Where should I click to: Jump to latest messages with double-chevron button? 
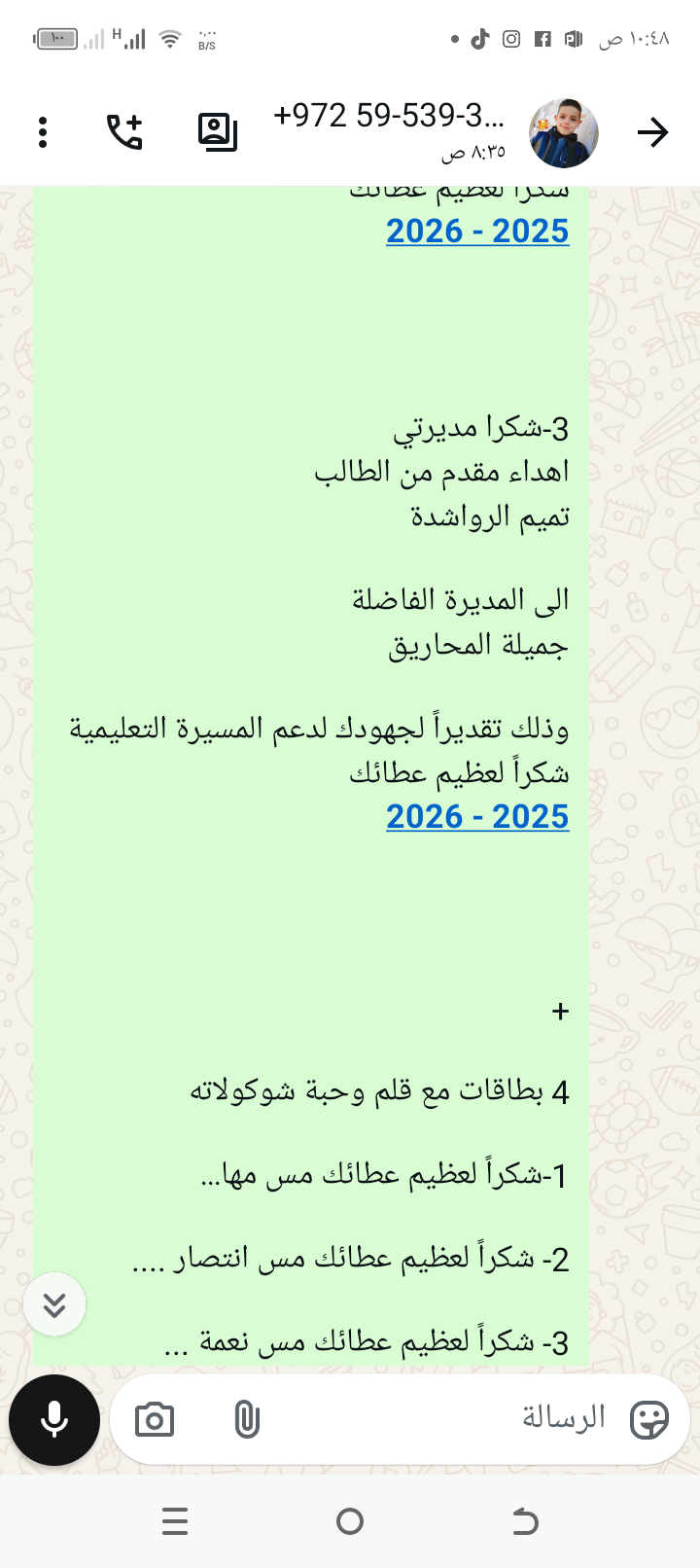tap(54, 1304)
